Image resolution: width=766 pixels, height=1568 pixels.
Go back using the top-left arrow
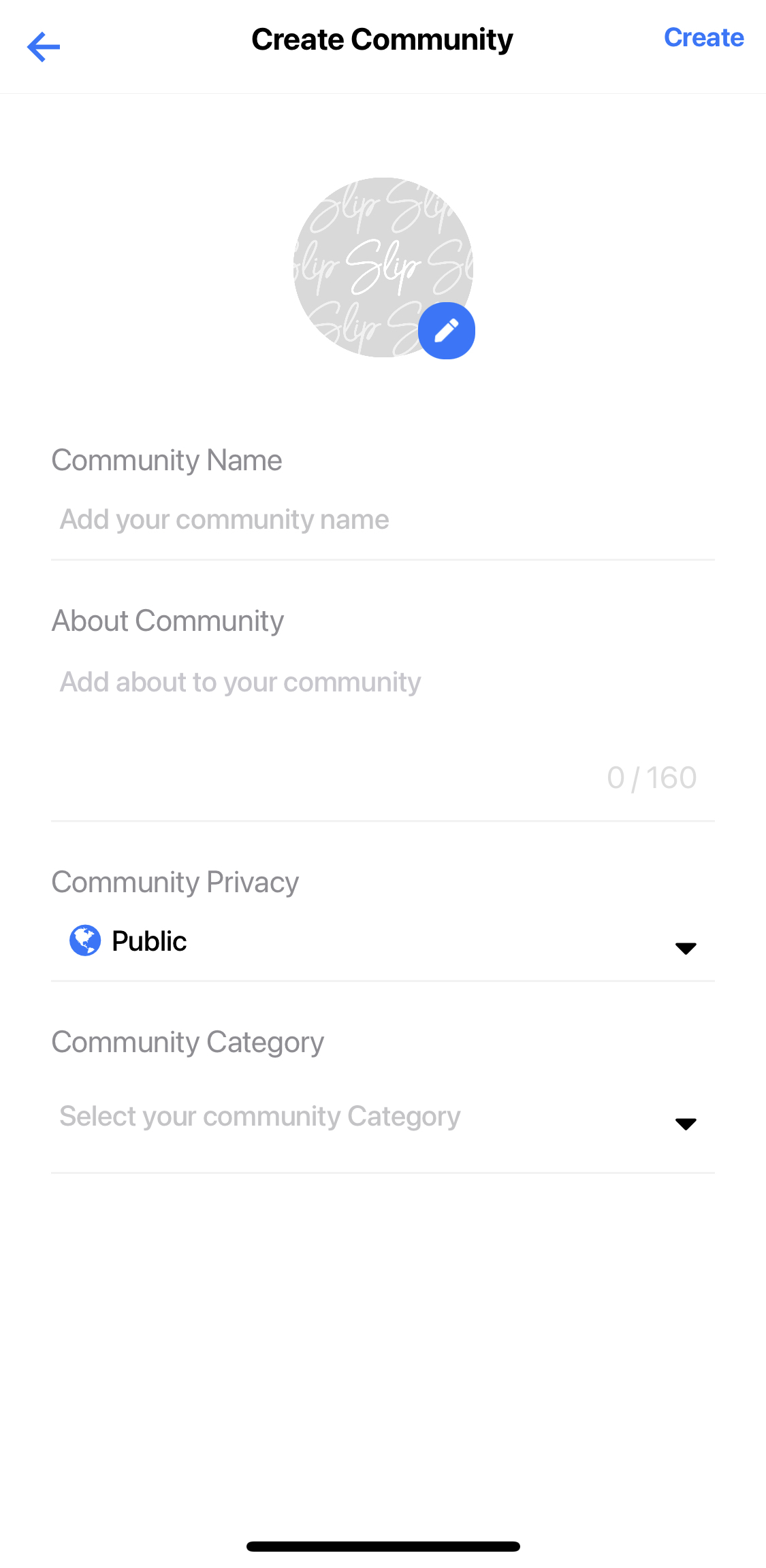pyautogui.click(x=44, y=47)
